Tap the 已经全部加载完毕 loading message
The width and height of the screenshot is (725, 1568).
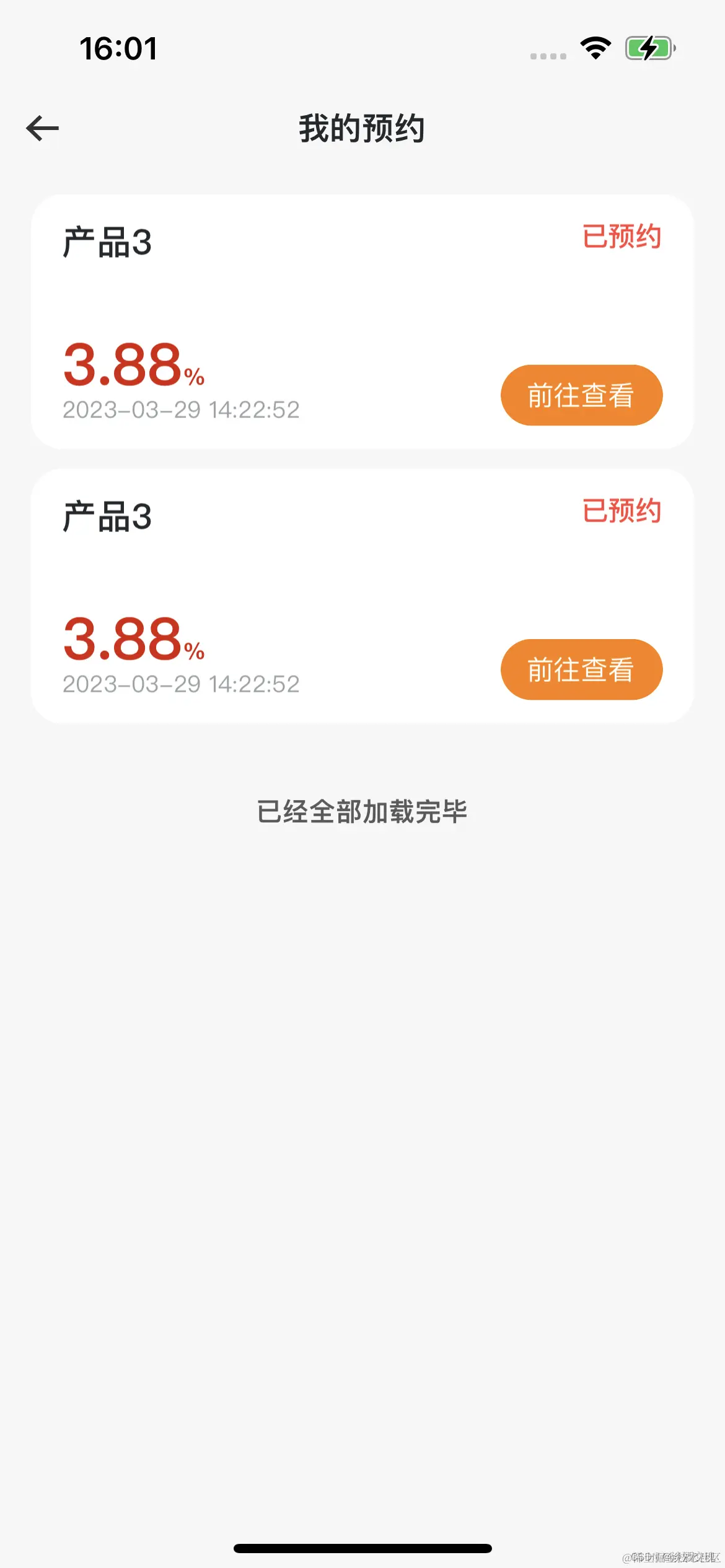(362, 811)
